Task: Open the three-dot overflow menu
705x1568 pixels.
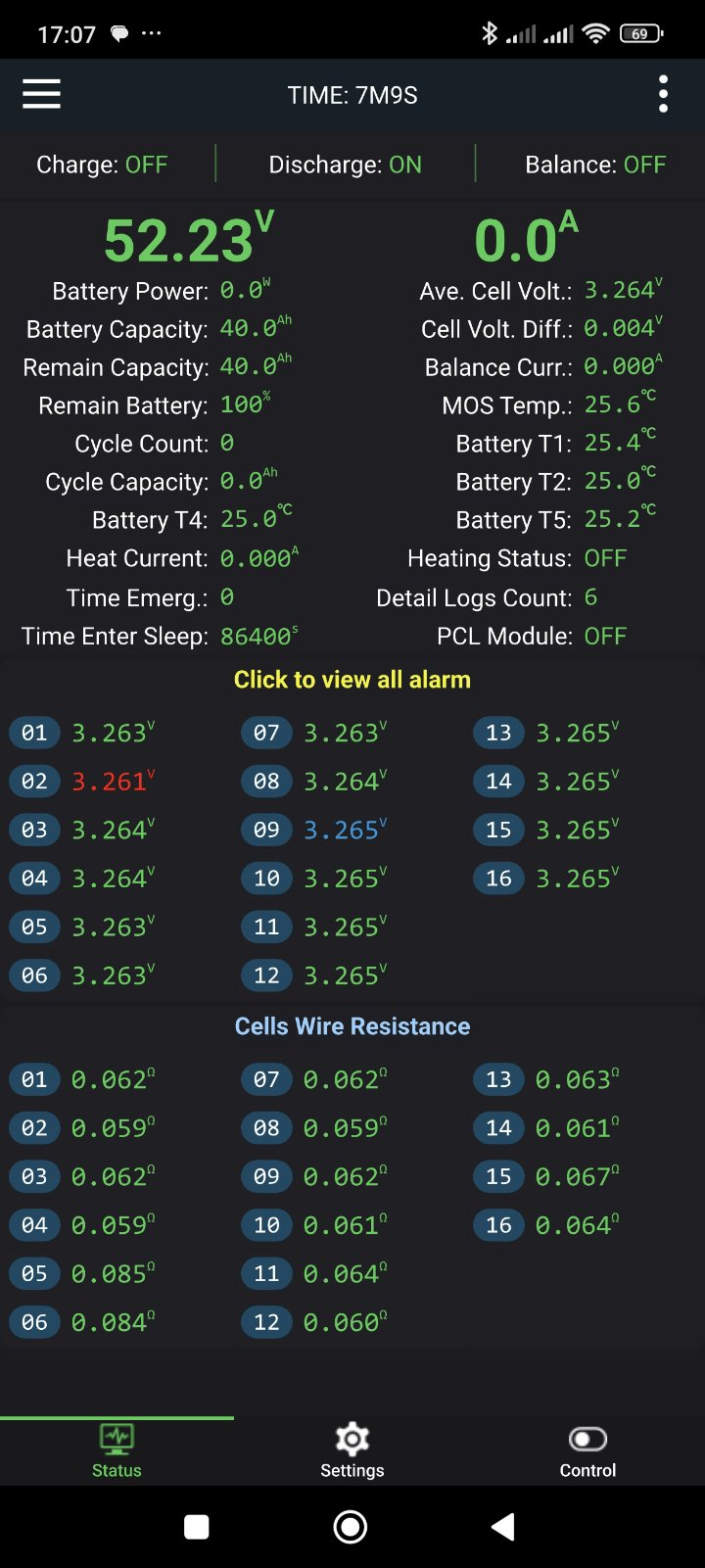Action: click(x=663, y=94)
